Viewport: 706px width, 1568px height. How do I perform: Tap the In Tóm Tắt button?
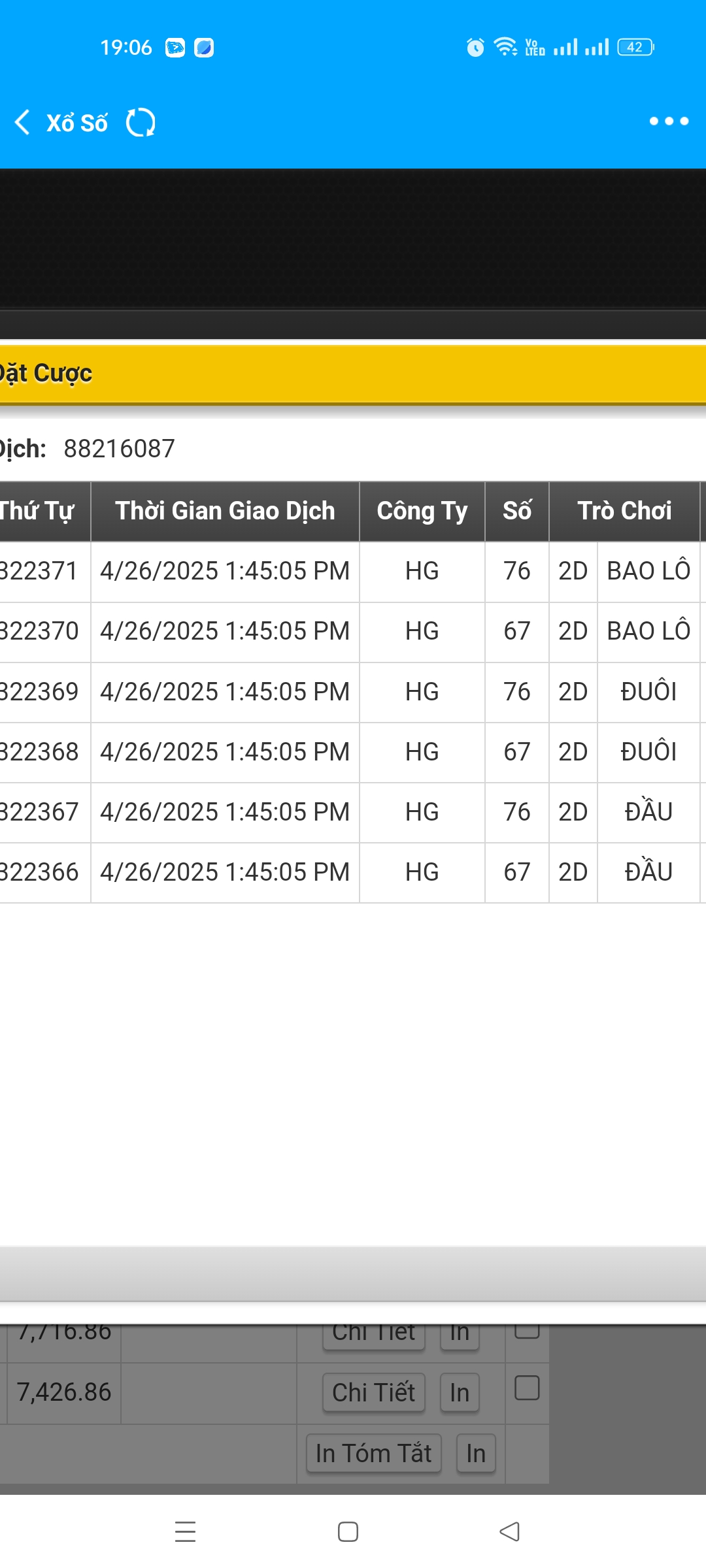(374, 1453)
